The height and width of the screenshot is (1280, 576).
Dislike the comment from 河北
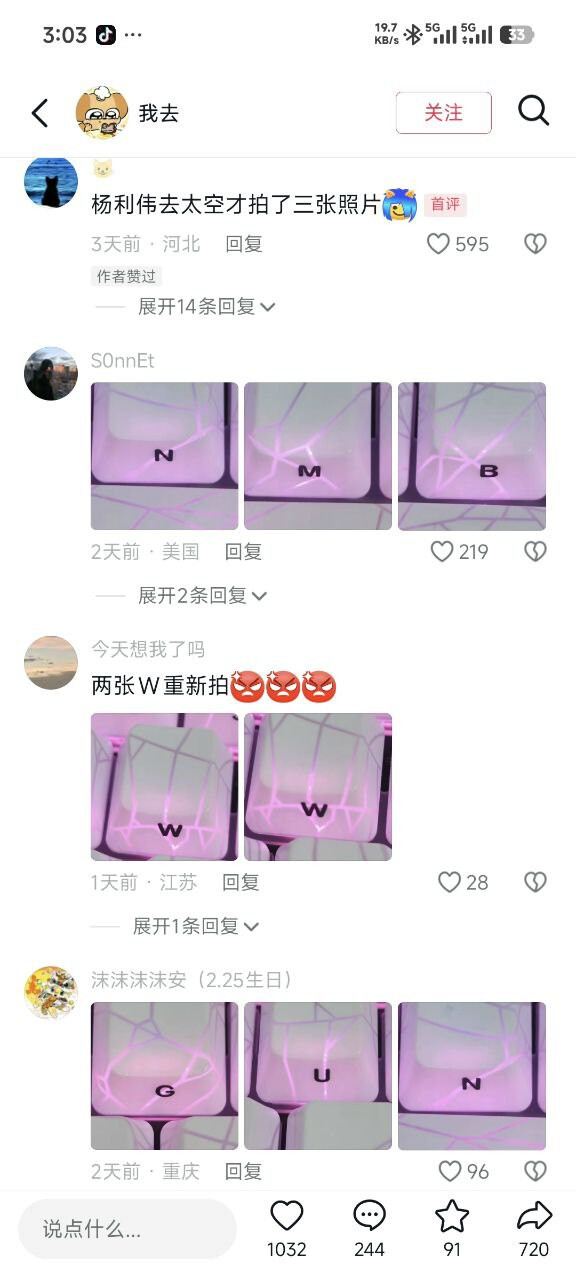[x=535, y=243]
